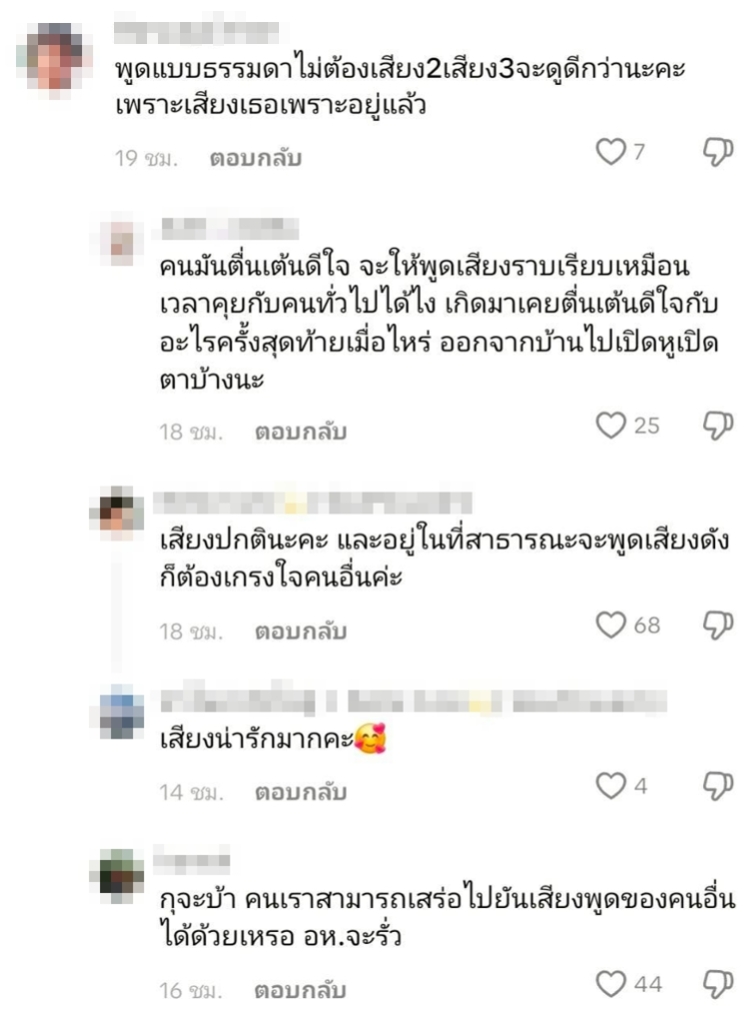The image size is (752, 1014).
Task: Tap ตอบกลับ under the 19 ชม. comment
Action: [256, 158]
